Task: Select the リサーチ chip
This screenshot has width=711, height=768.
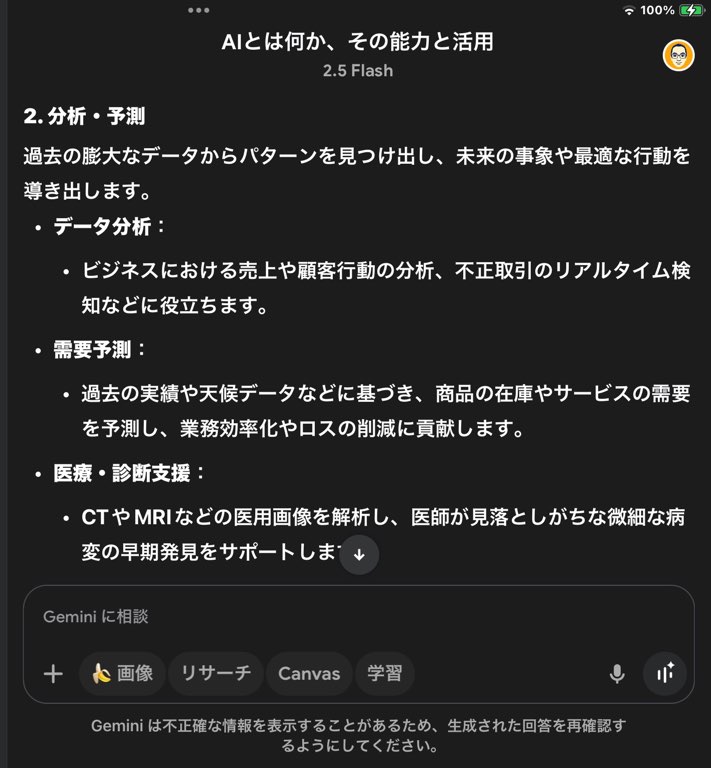Action: click(216, 674)
